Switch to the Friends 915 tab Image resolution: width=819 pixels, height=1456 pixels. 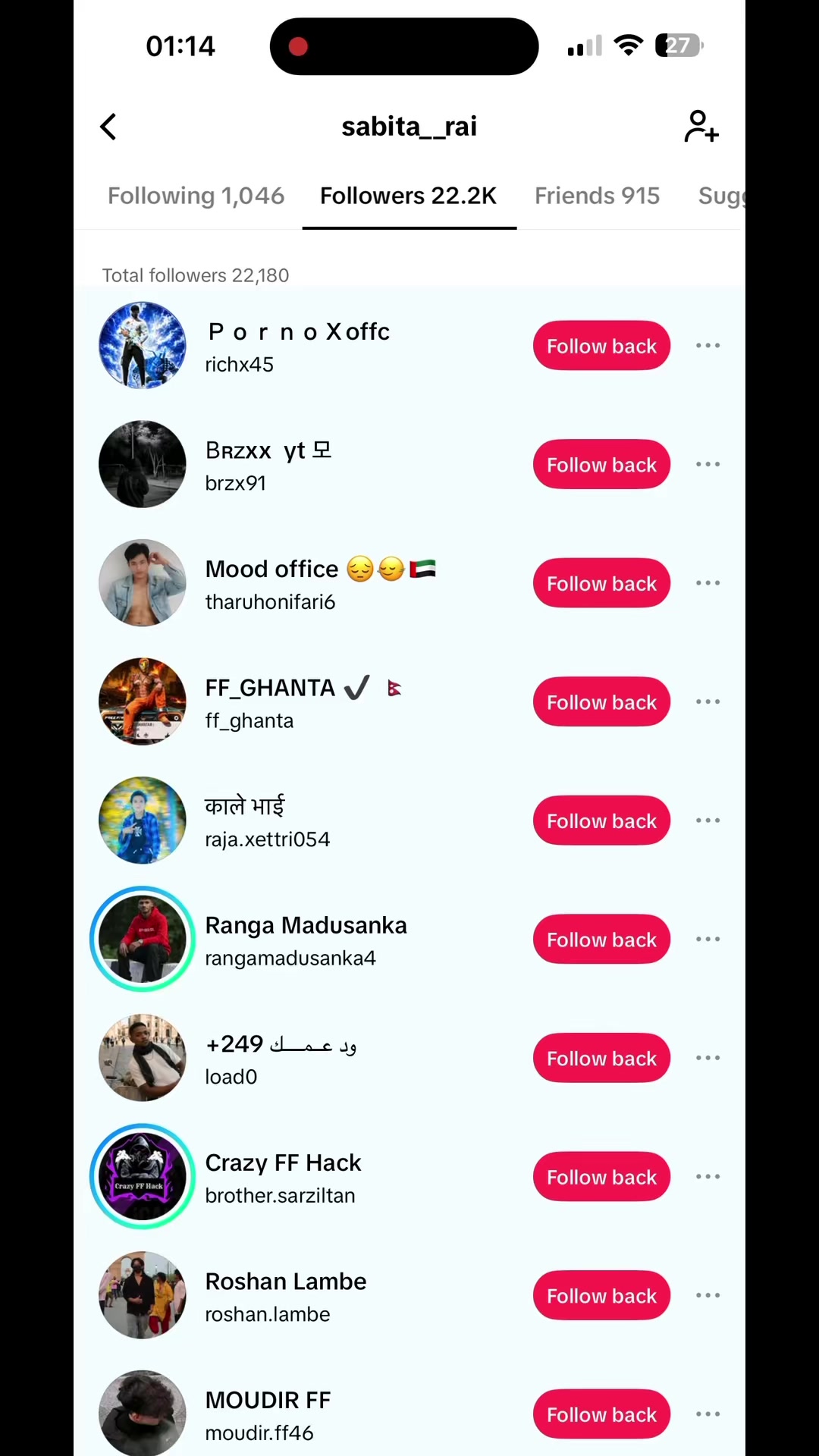coord(597,196)
